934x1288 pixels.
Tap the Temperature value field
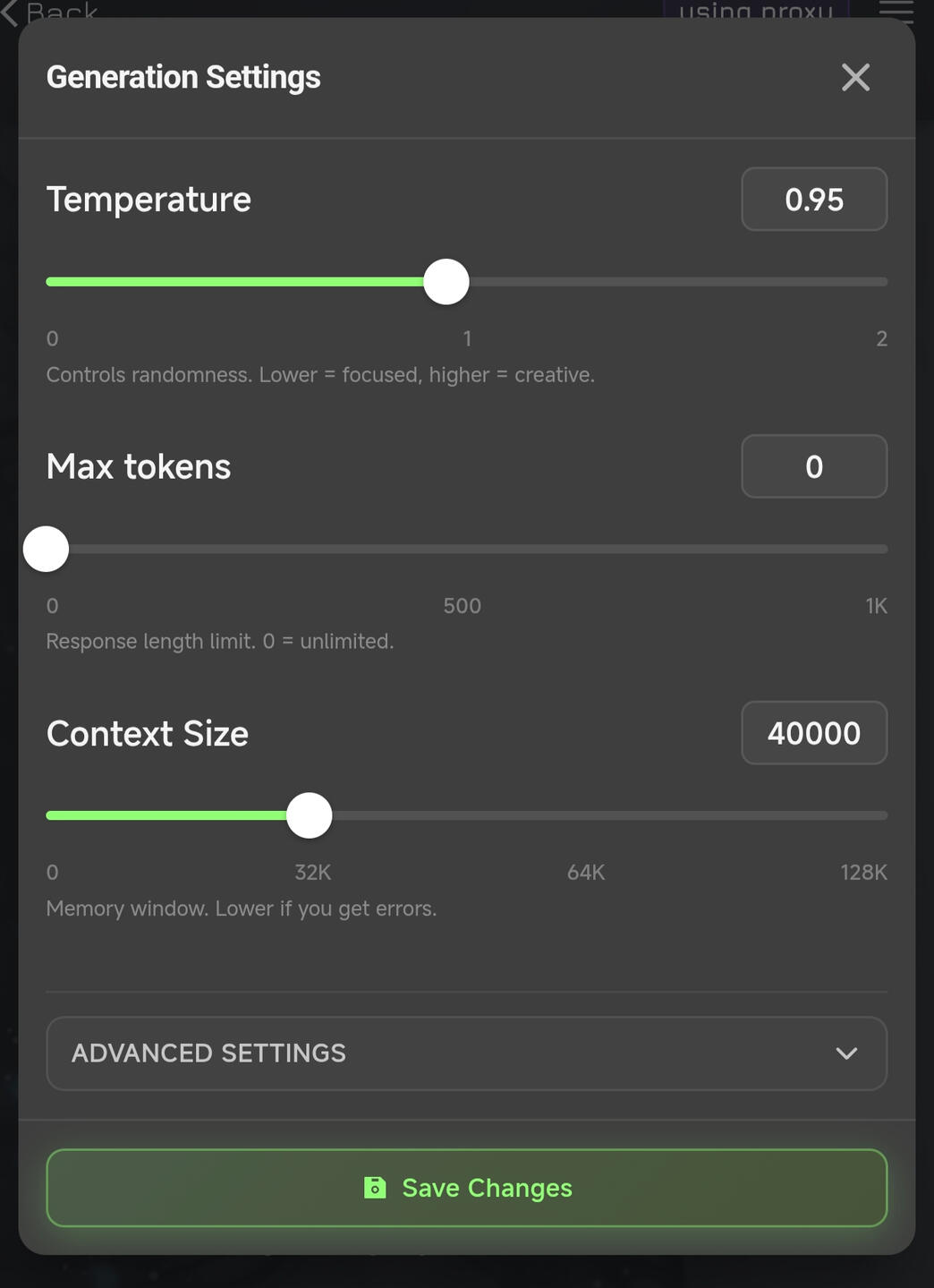(813, 200)
